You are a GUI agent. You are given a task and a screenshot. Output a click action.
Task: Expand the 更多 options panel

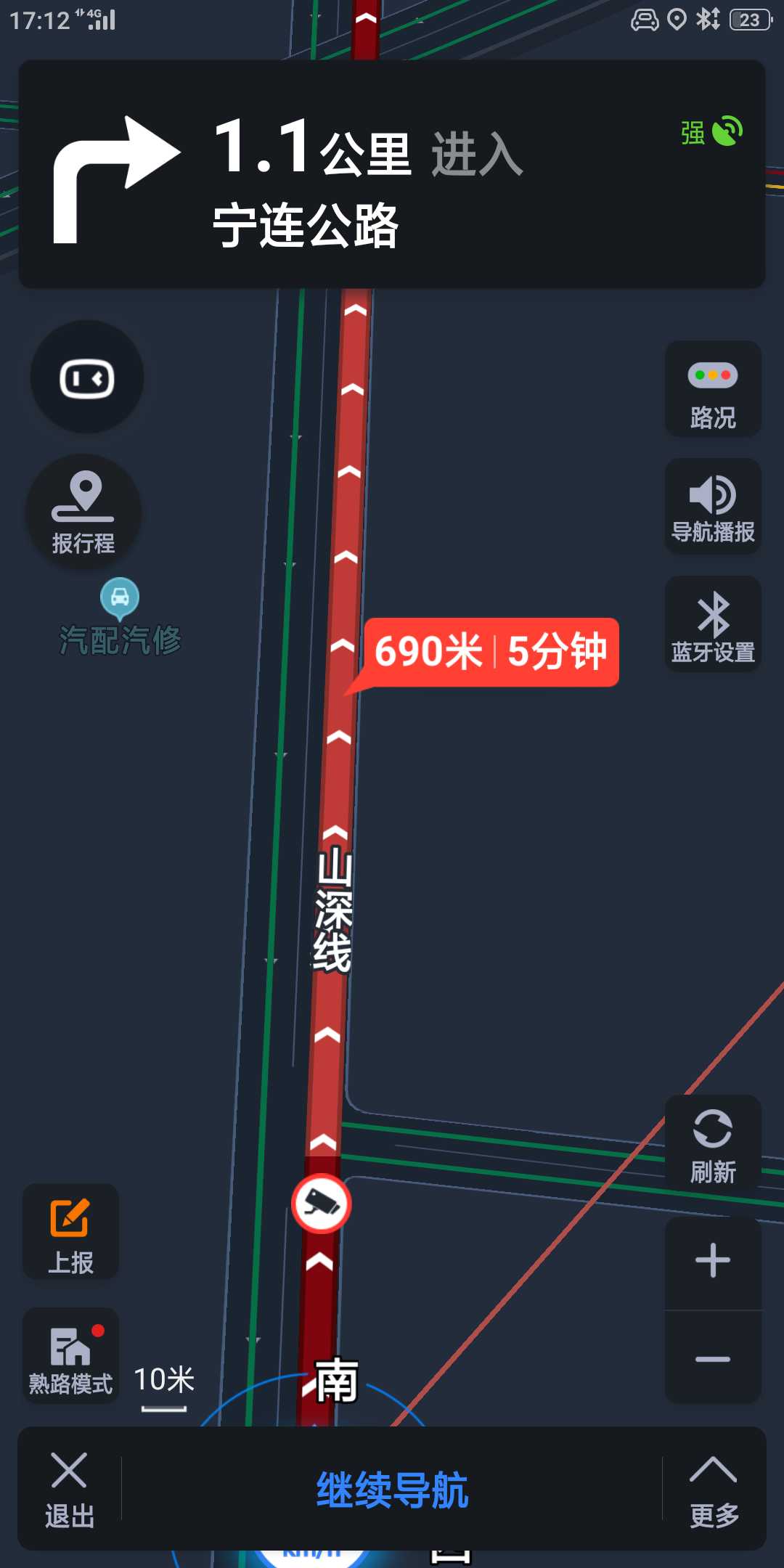pyautogui.click(x=714, y=1489)
